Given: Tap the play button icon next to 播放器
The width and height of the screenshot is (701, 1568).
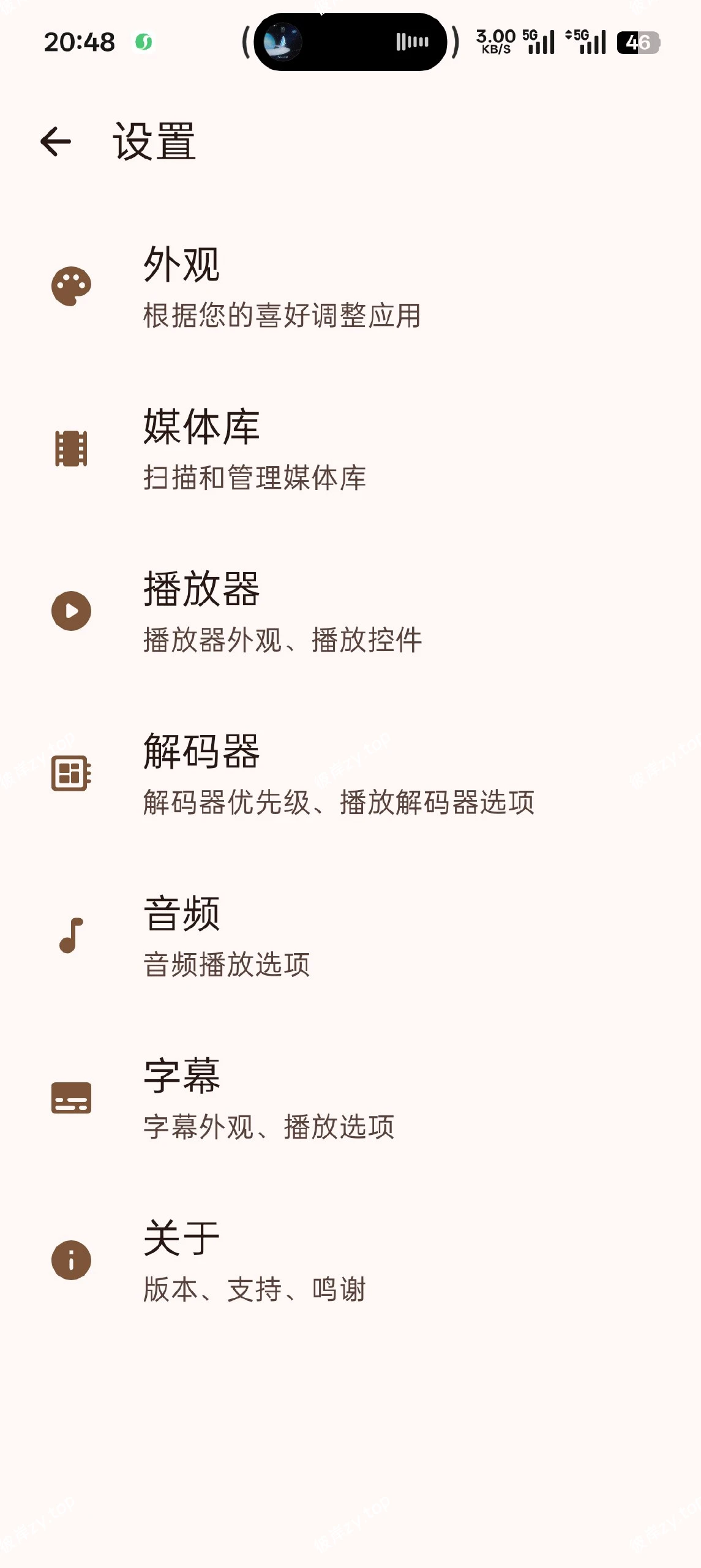Looking at the screenshot, I should click(x=71, y=609).
